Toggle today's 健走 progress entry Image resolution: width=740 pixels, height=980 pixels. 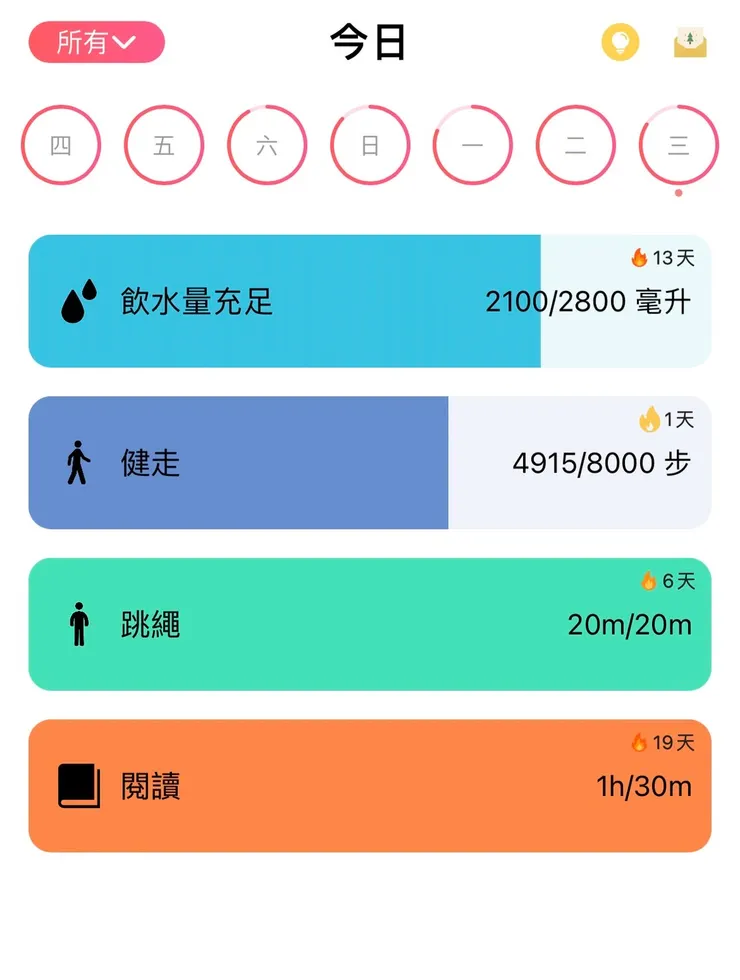(x=370, y=462)
